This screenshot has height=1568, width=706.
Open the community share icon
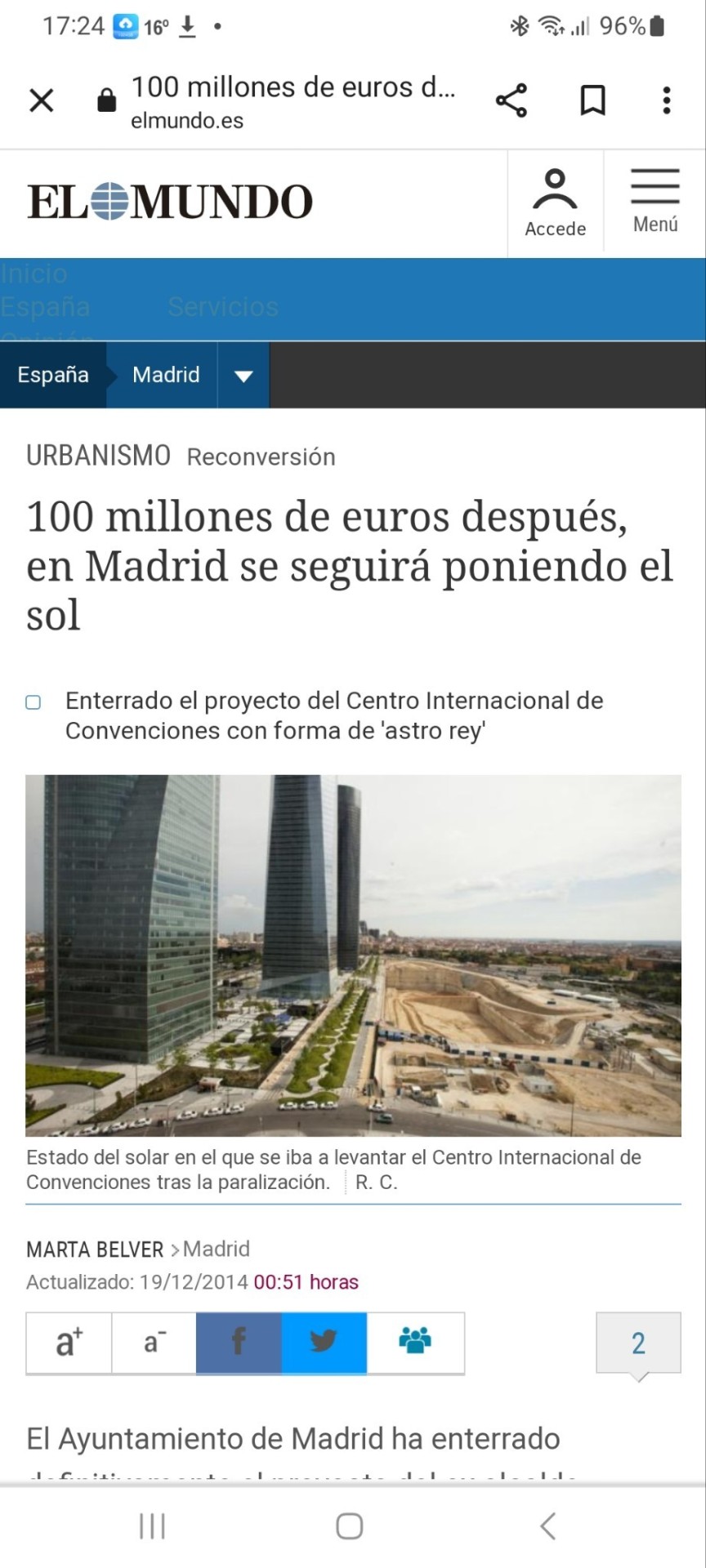tap(415, 1343)
